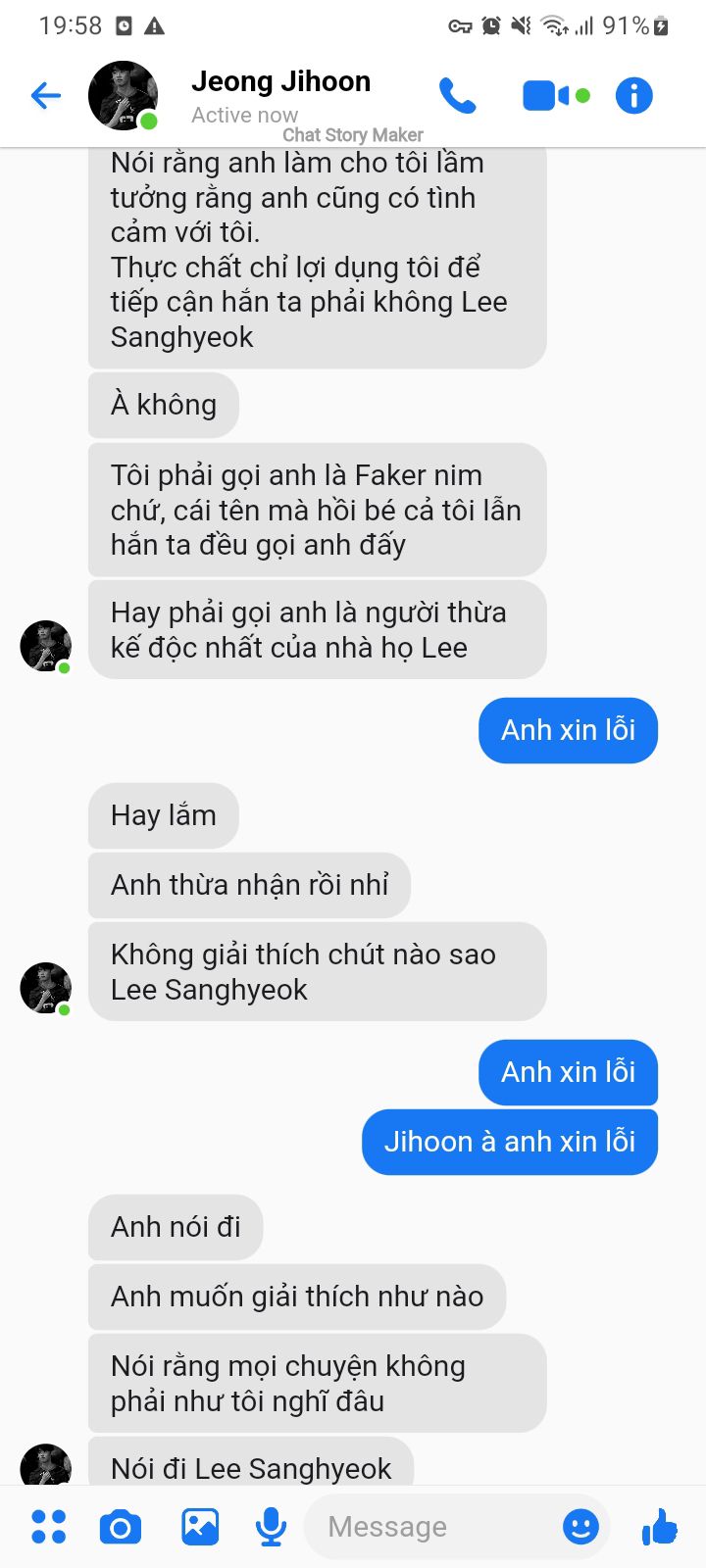The width and height of the screenshot is (706, 1568).
Task: Send a thumbs-up like
Action: (659, 1526)
